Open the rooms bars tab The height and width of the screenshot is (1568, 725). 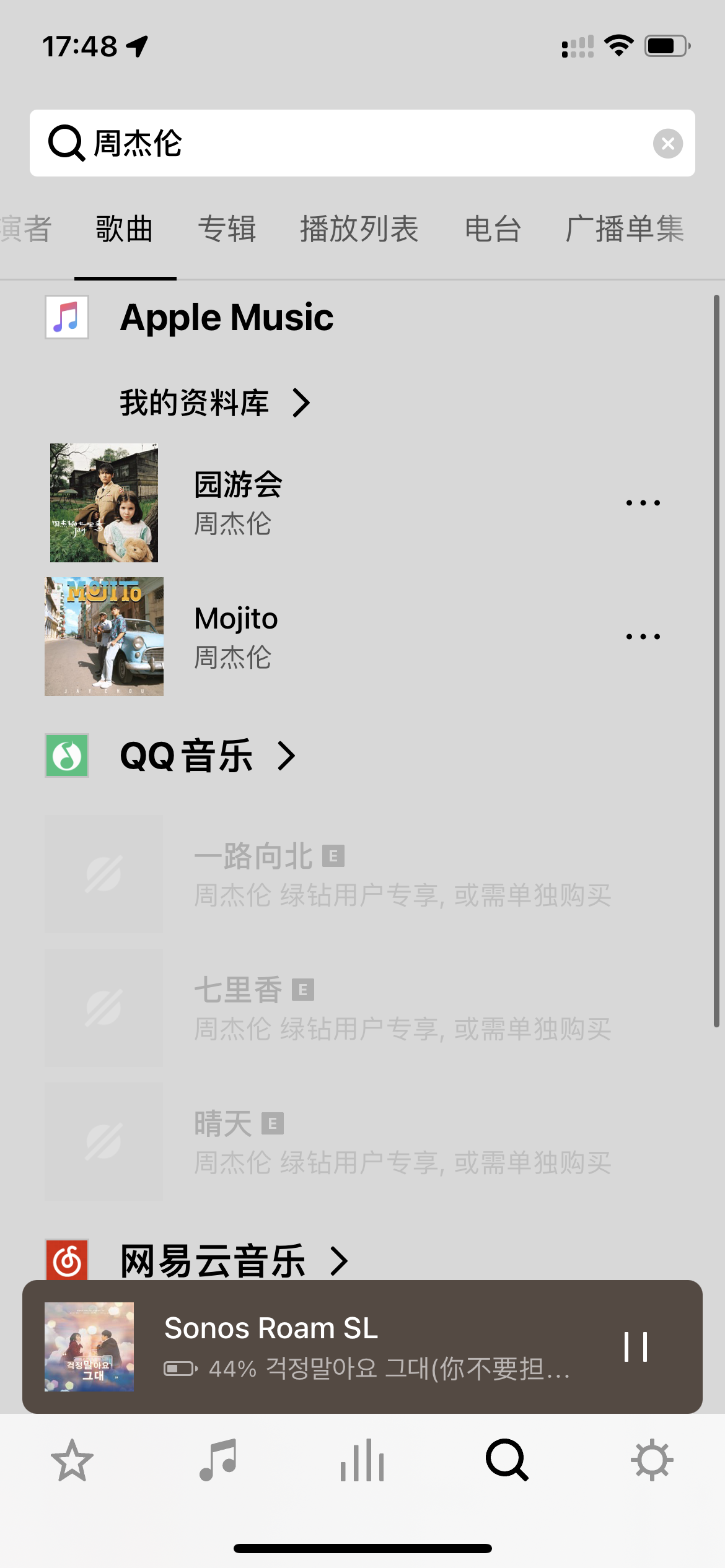362,1460
